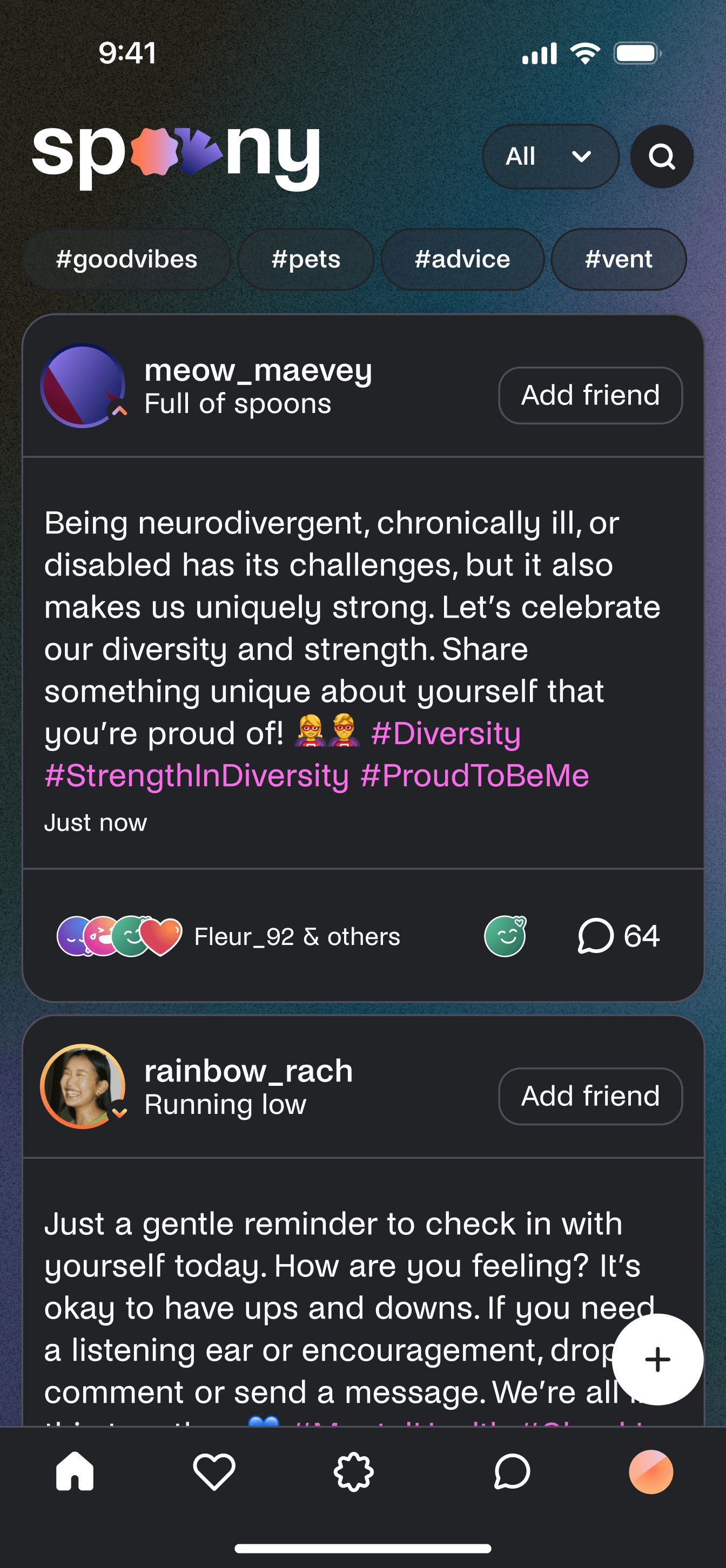The image size is (726, 1568).
Task: View reactions from Fleur_92 & others
Action: [x=297, y=936]
